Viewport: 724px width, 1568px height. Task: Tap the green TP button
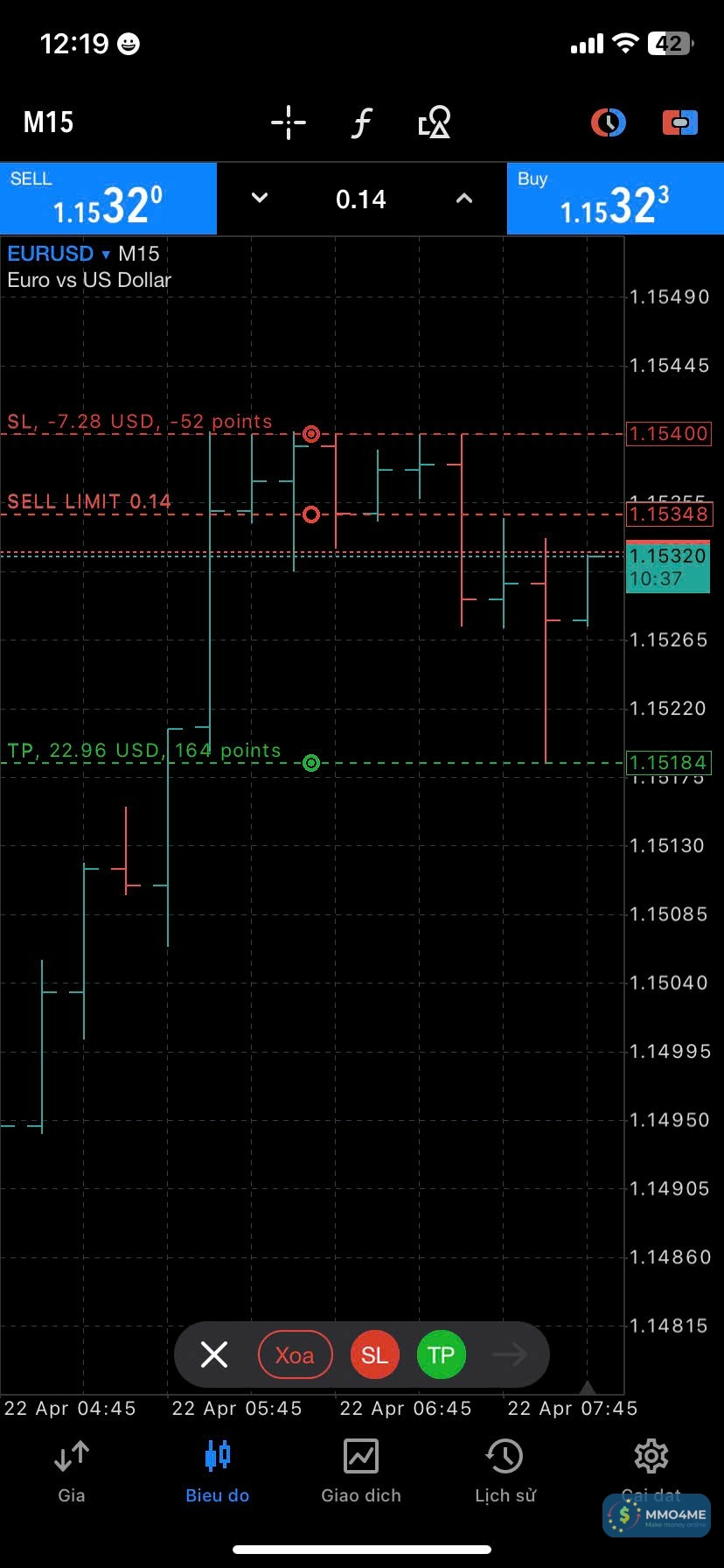[441, 1354]
